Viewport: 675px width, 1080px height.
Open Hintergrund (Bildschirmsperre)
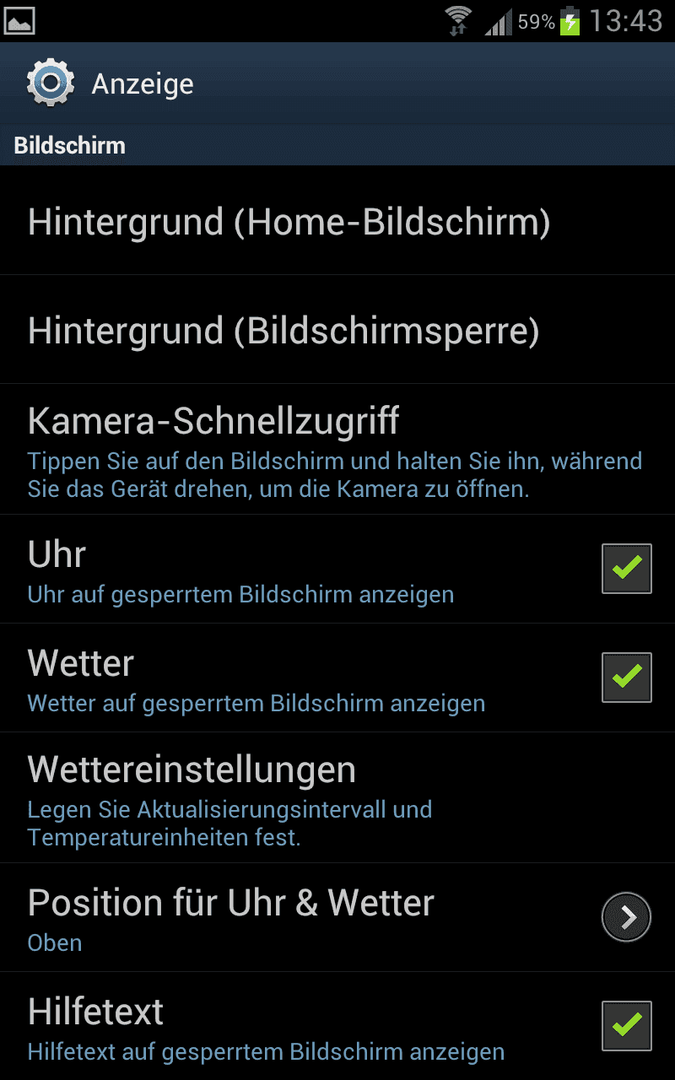pyautogui.click(x=338, y=329)
